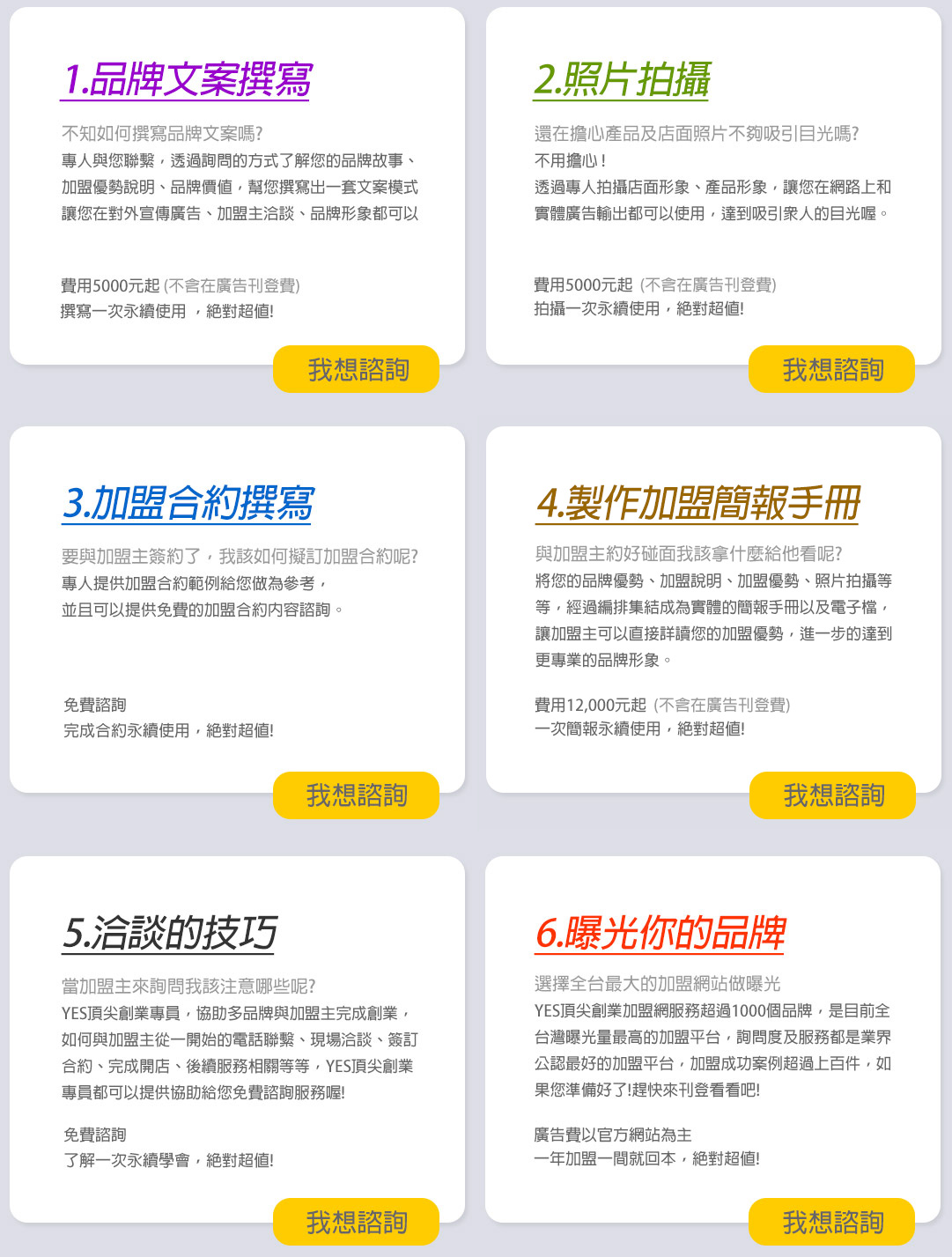Screen dimensions: 952x1257
Task: Tap 我想諮詢 in 洽談的技巧 card
Action: [x=357, y=1222]
